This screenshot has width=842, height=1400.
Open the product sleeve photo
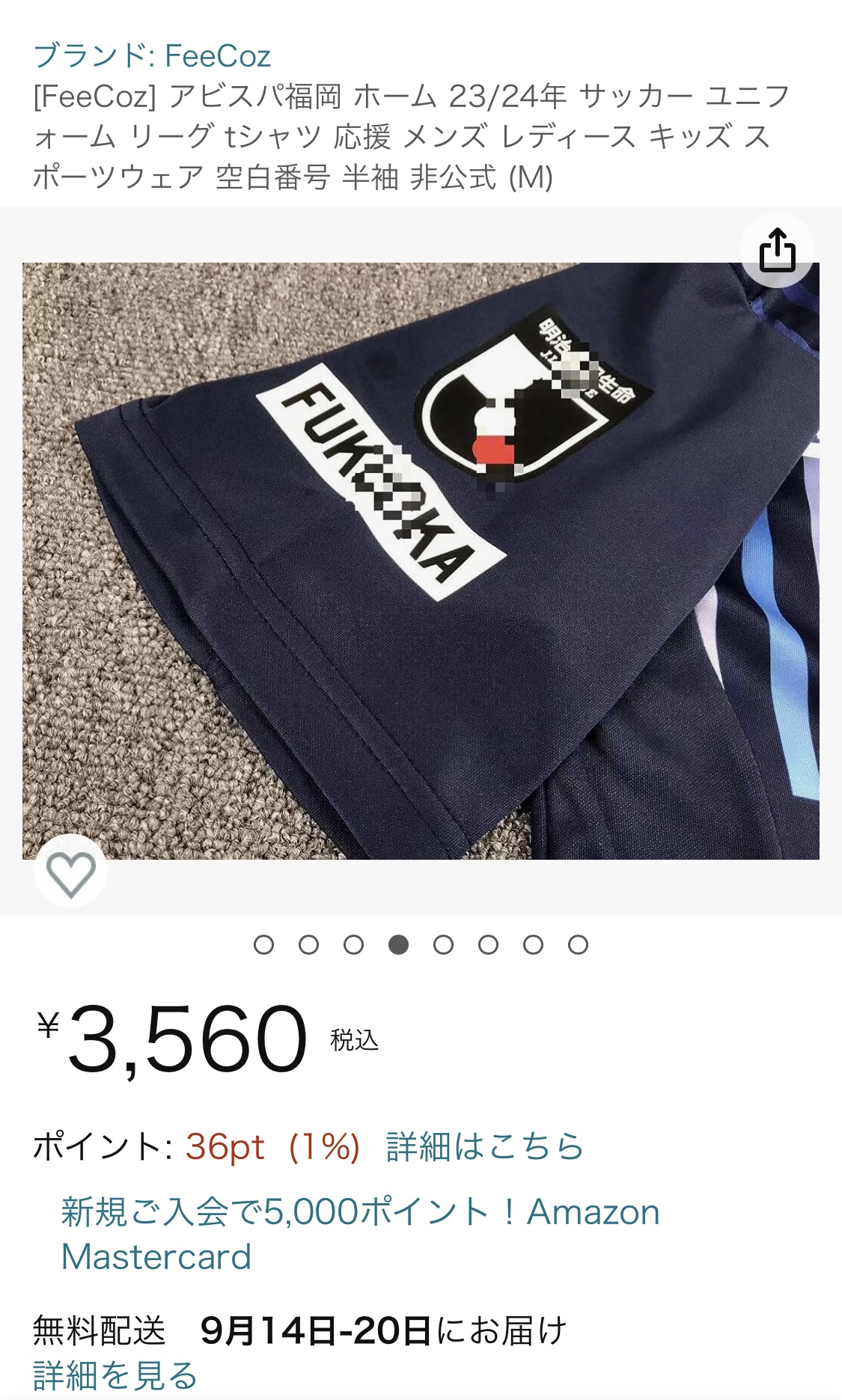(421, 561)
